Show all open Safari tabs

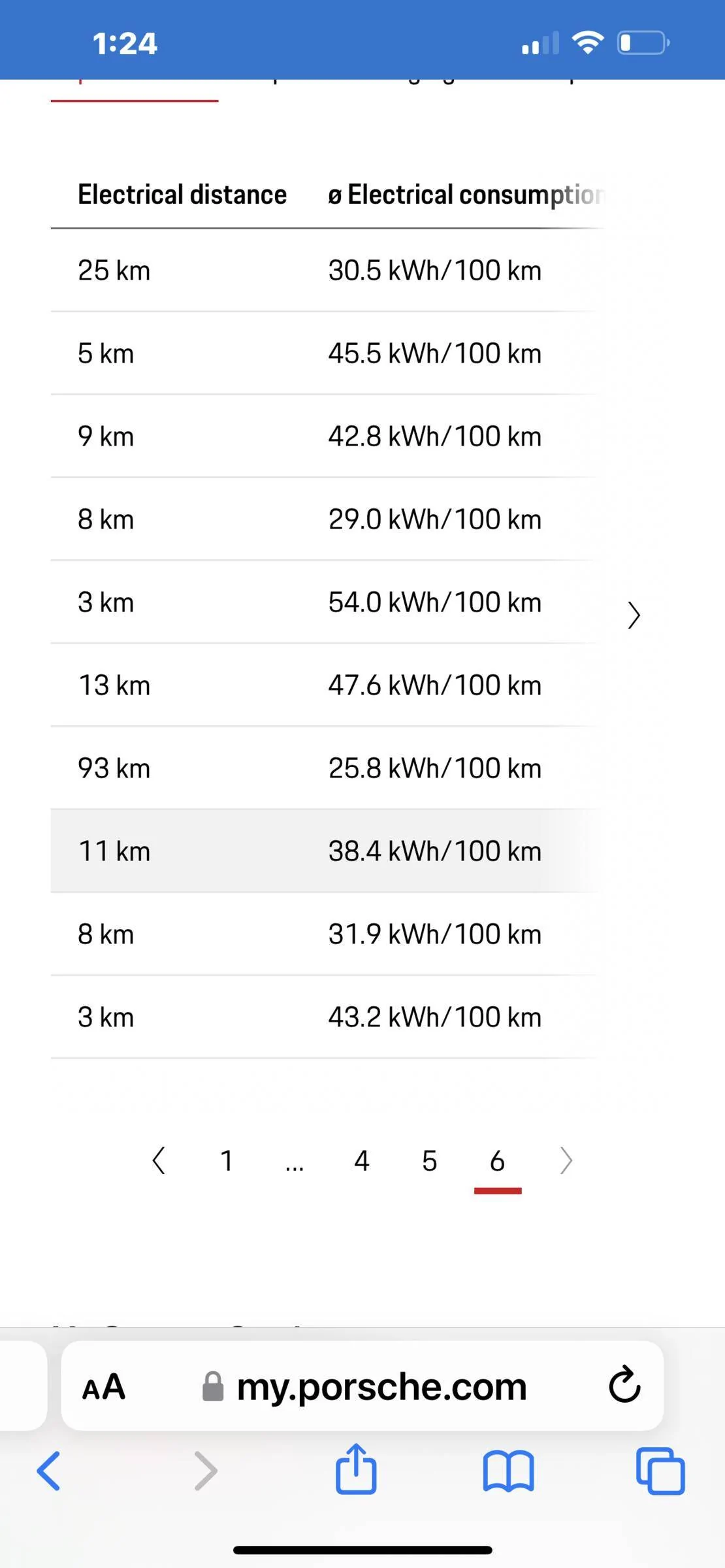(660, 1471)
